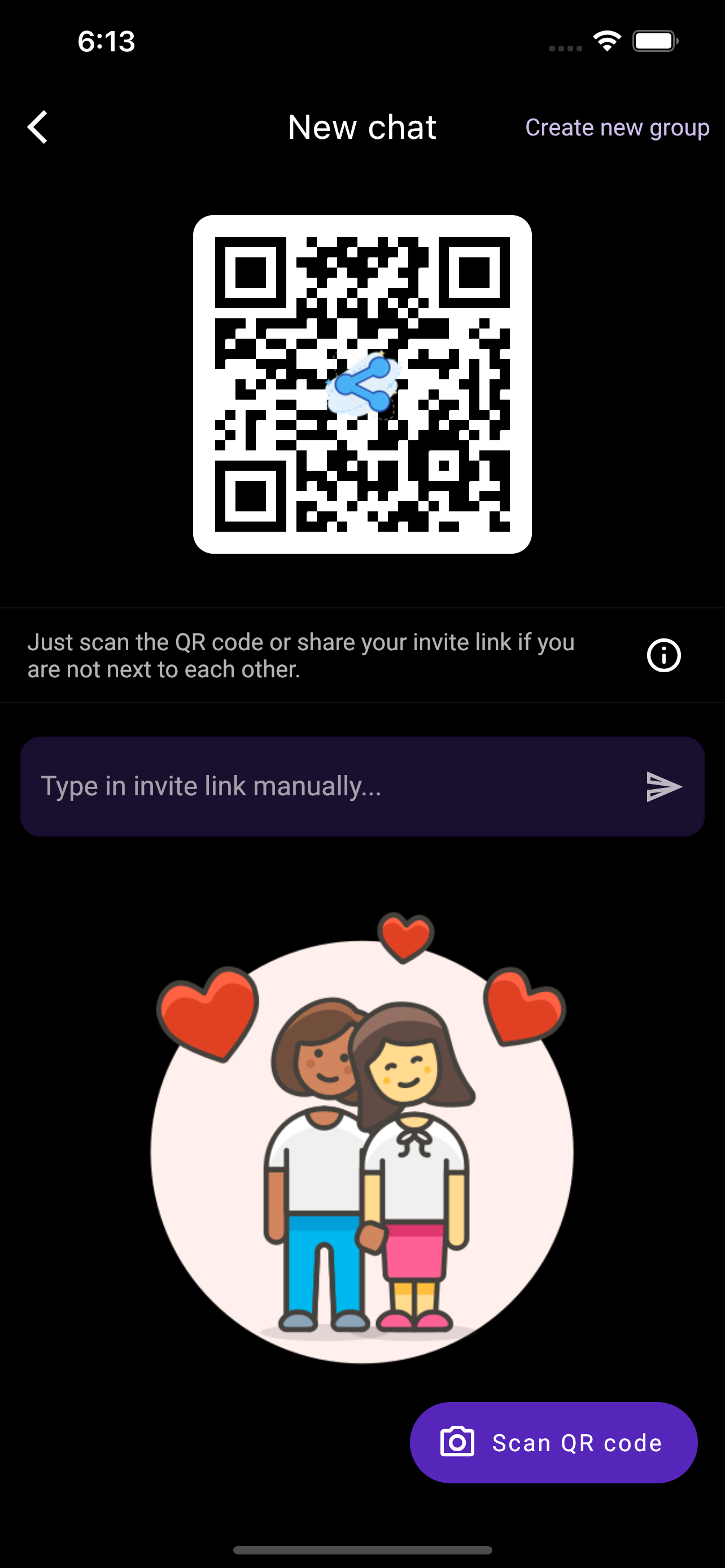Open the info icon about invite links

tap(663, 655)
